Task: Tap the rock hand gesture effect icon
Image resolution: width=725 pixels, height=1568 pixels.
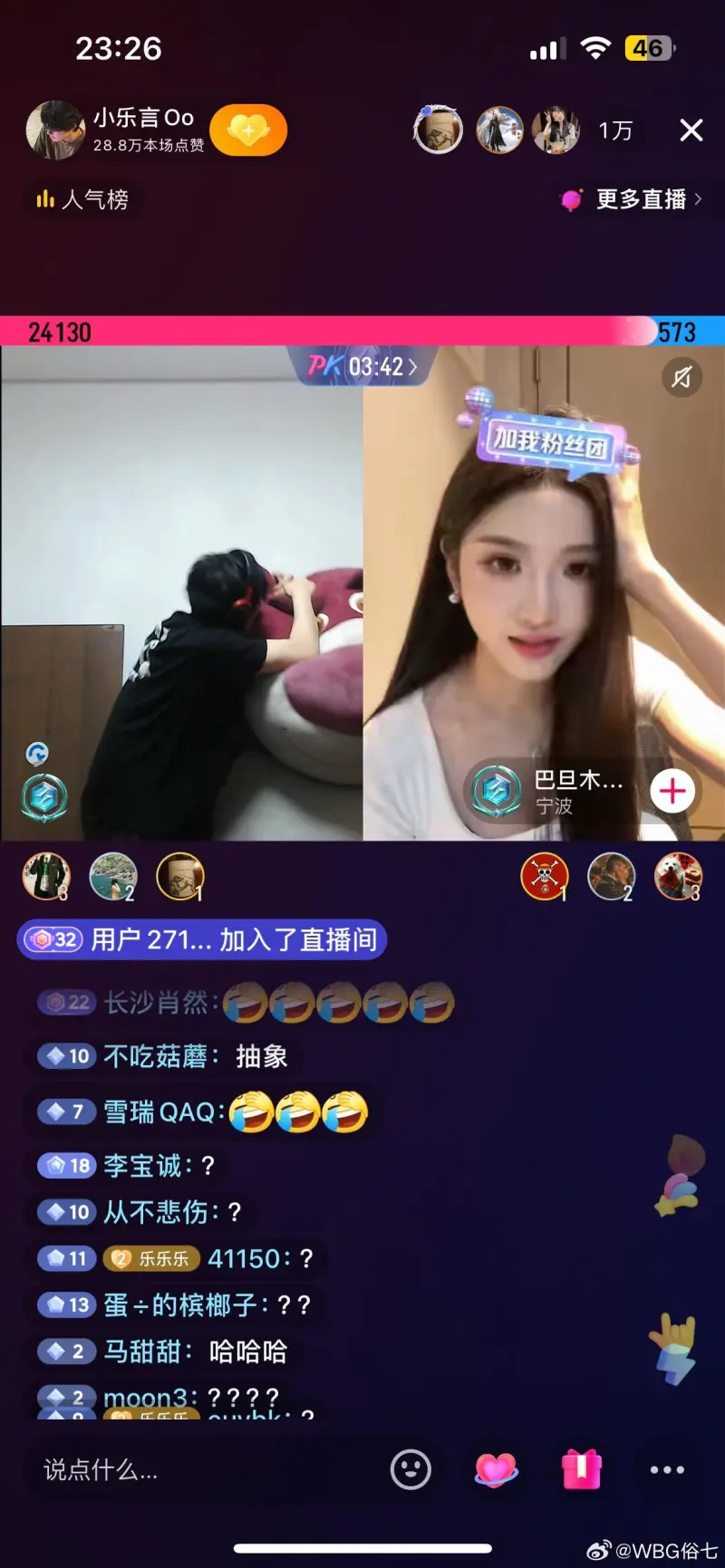Action: (x=673, y=1346)
